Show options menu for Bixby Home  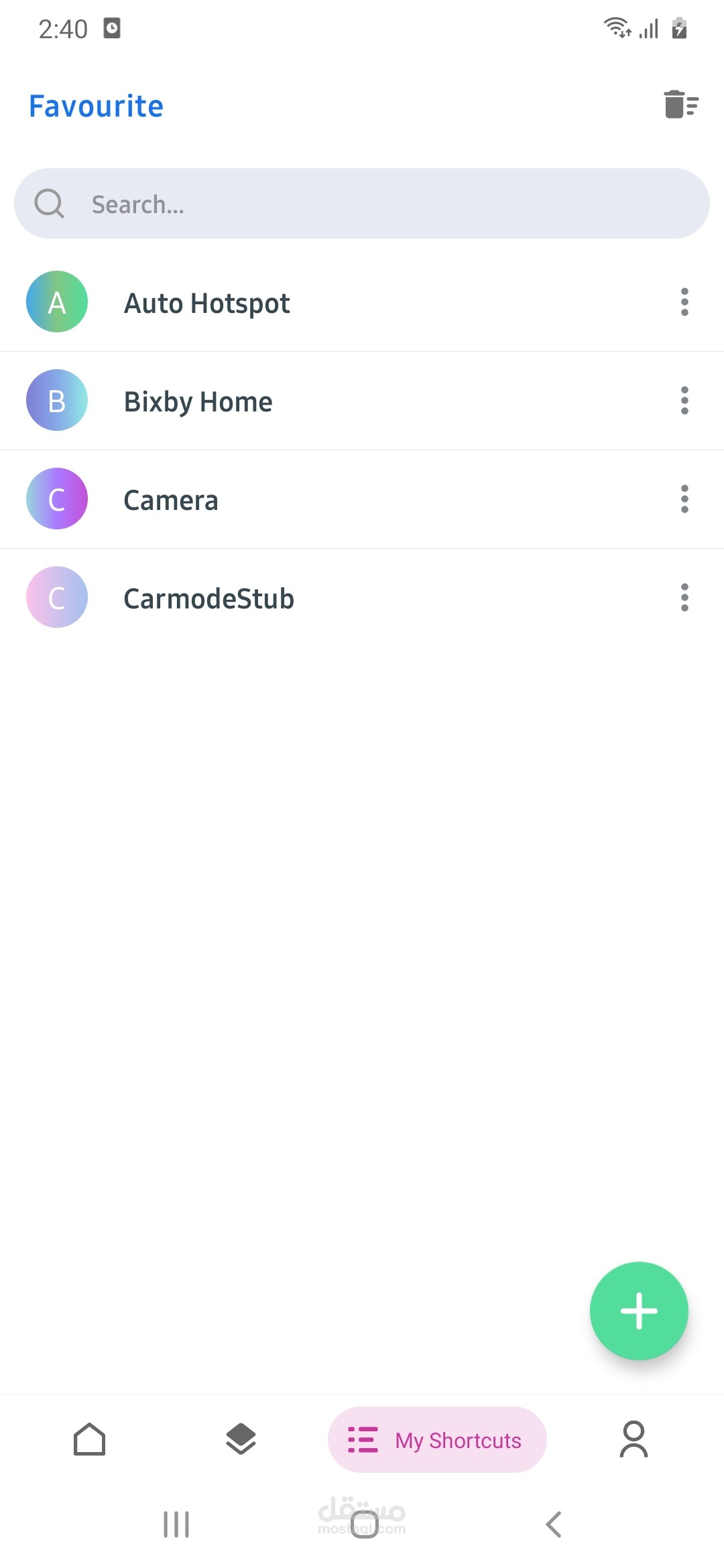[684, 401]
